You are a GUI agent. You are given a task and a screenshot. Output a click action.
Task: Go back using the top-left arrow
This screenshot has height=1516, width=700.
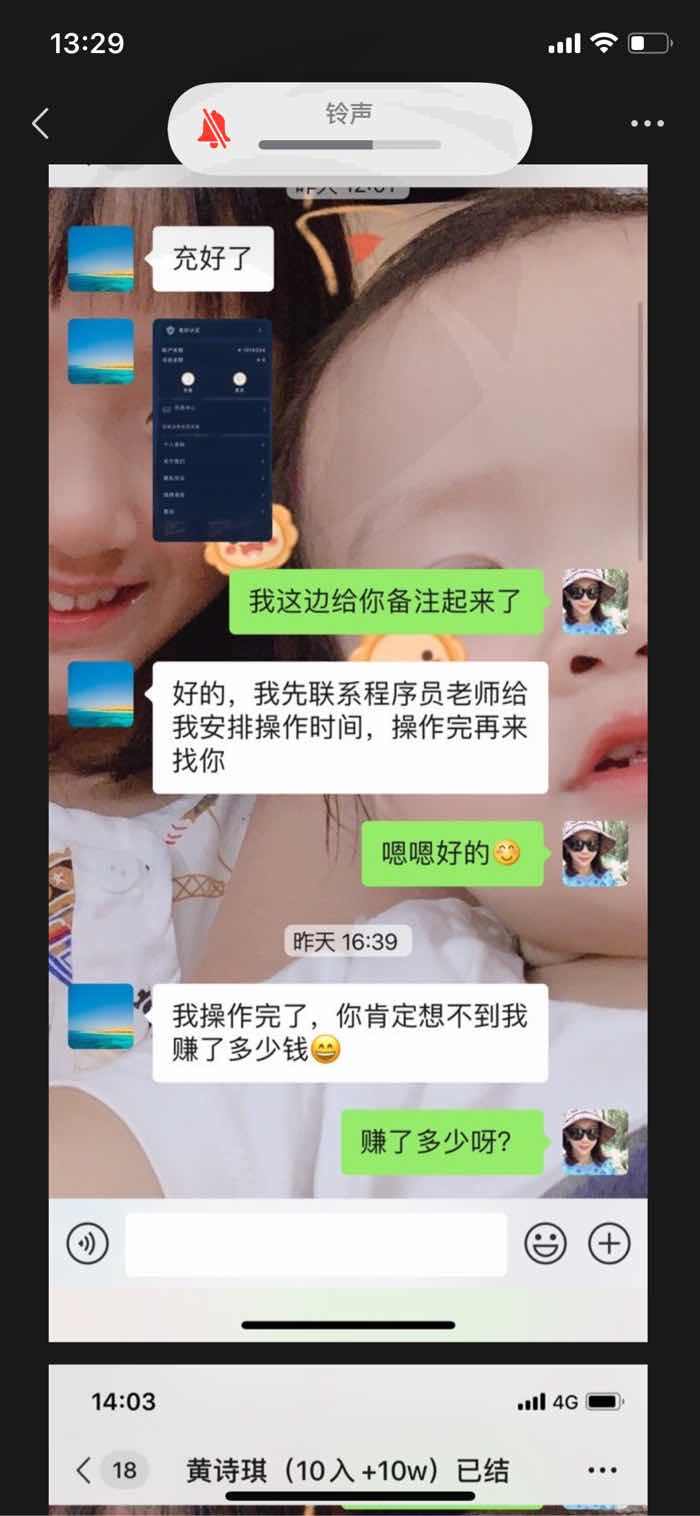[40, 123]
